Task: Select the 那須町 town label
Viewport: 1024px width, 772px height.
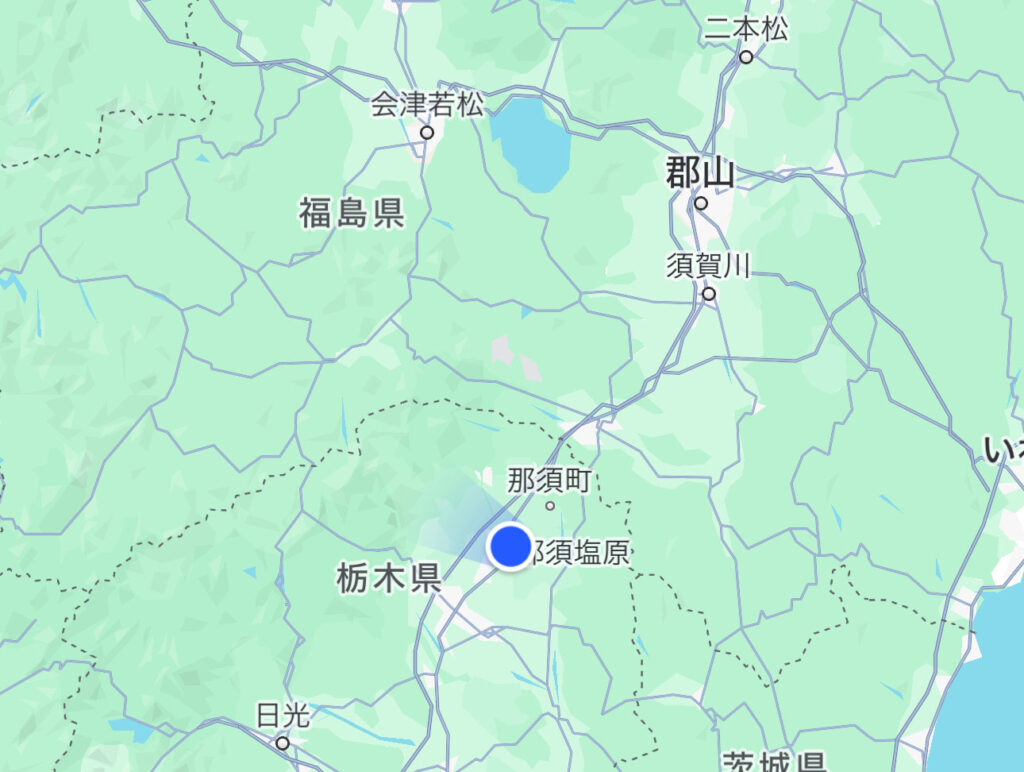Action: (549, 481)
